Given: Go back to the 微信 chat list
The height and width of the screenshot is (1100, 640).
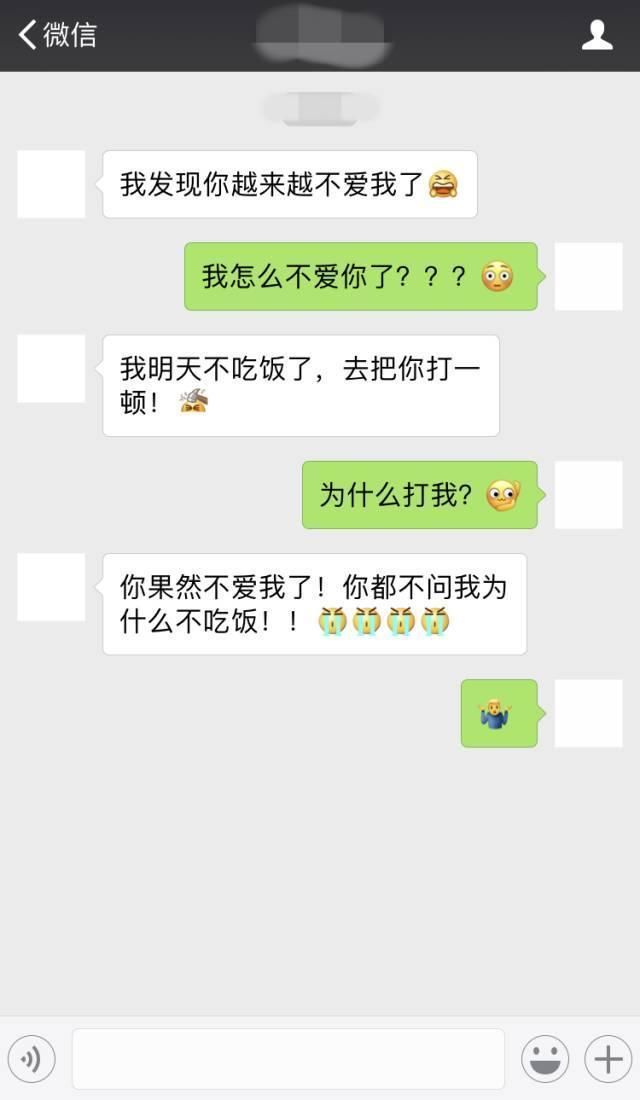Looking at the screenshot, I should 57,35.
